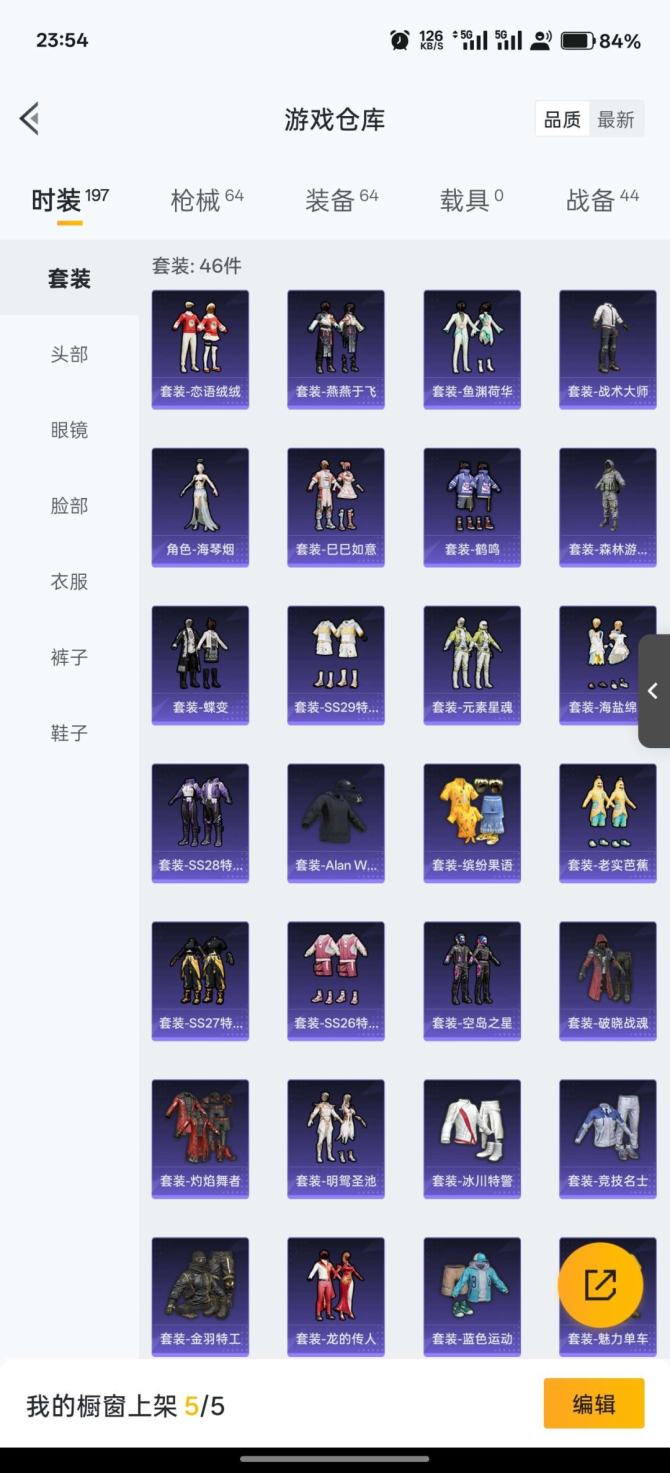Select the 裤子 category
This screenshot has width=670, height=1473.
[69, 657]
